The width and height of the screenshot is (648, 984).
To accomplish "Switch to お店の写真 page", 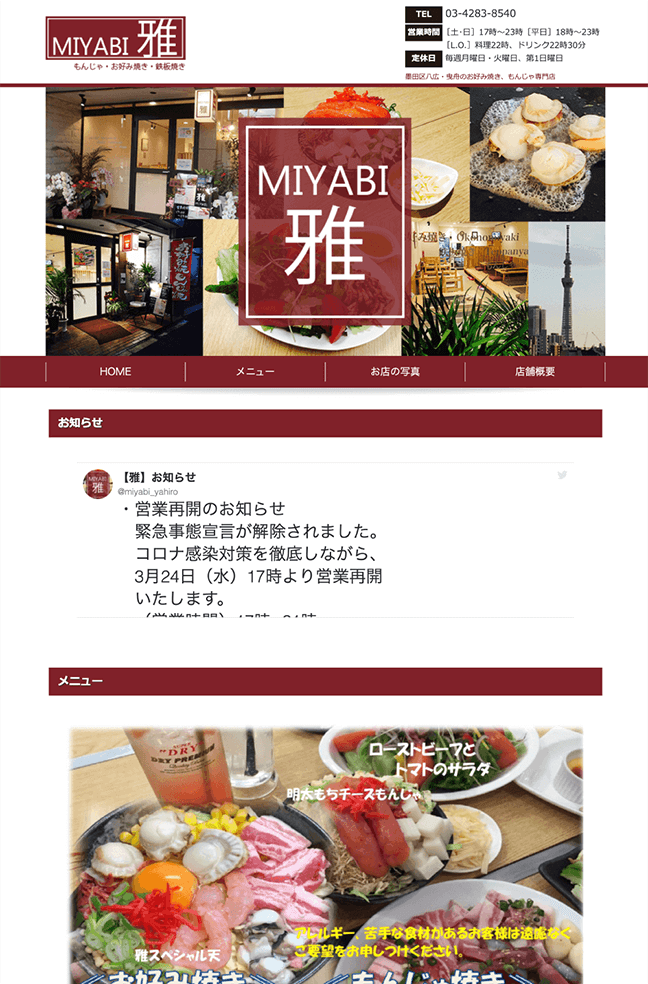I will [395, 371].
